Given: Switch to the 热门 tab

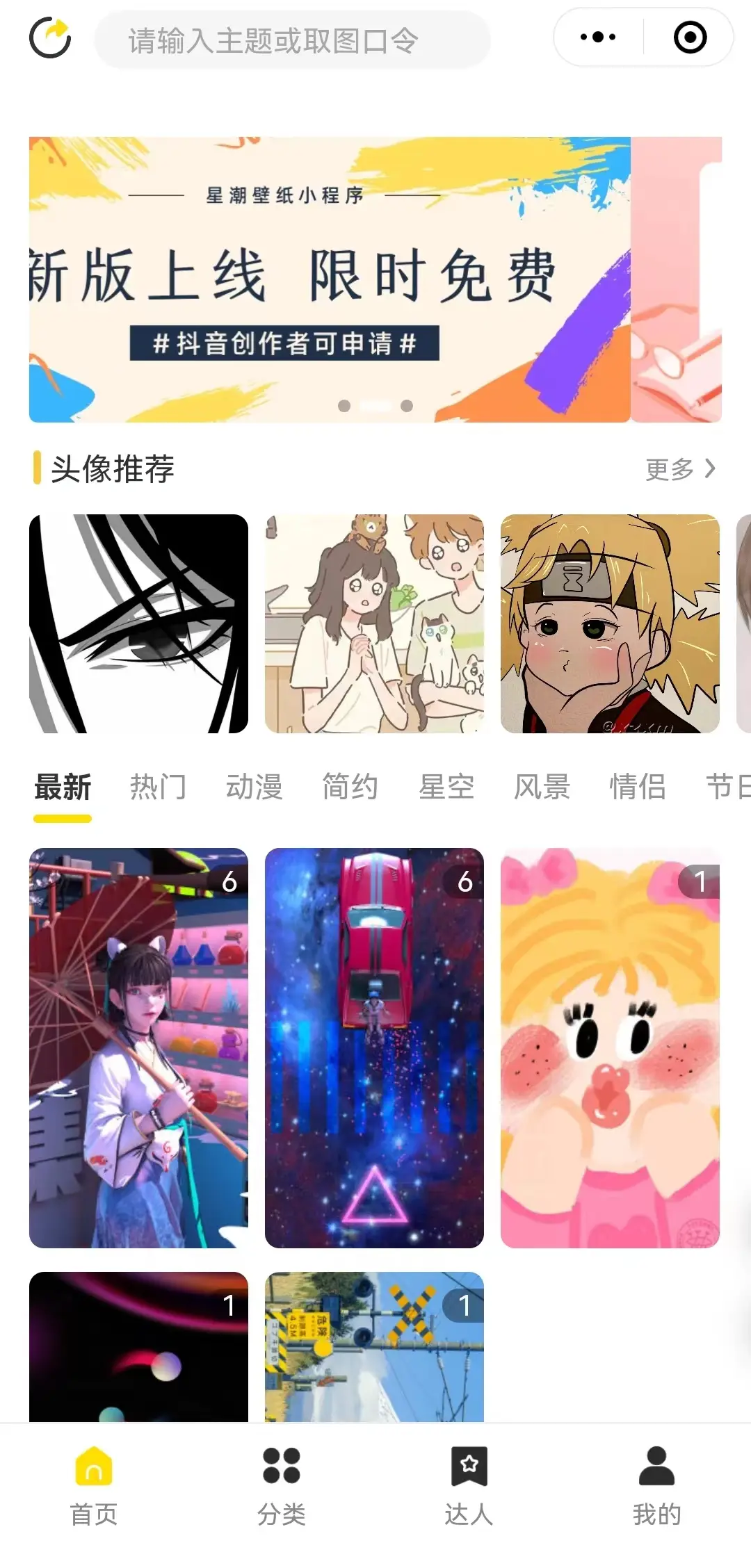Looking at the screenshot, I should pos(159,787).
